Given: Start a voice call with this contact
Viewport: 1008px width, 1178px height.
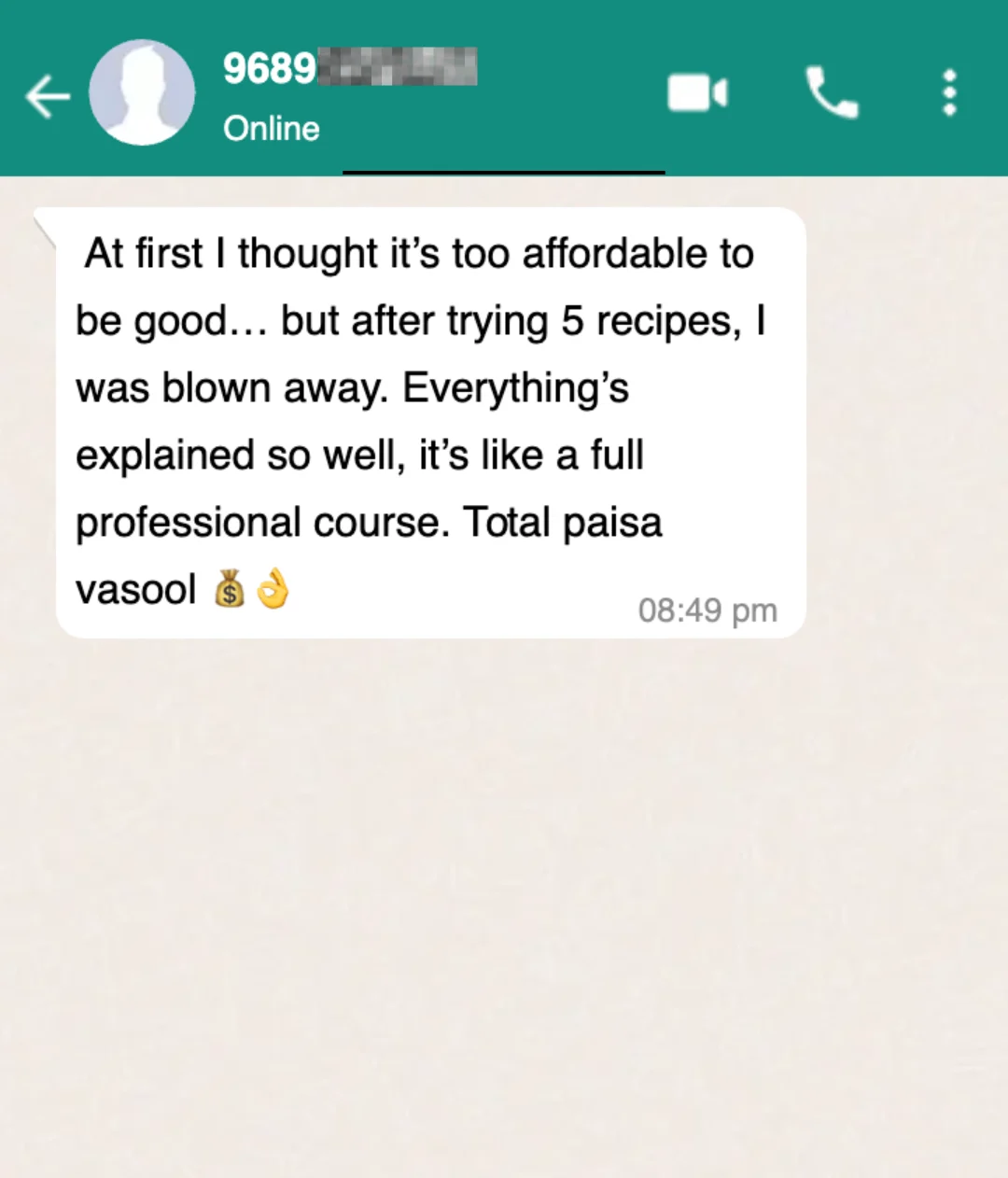Looking at the screenshot, I should coord(831,93).
